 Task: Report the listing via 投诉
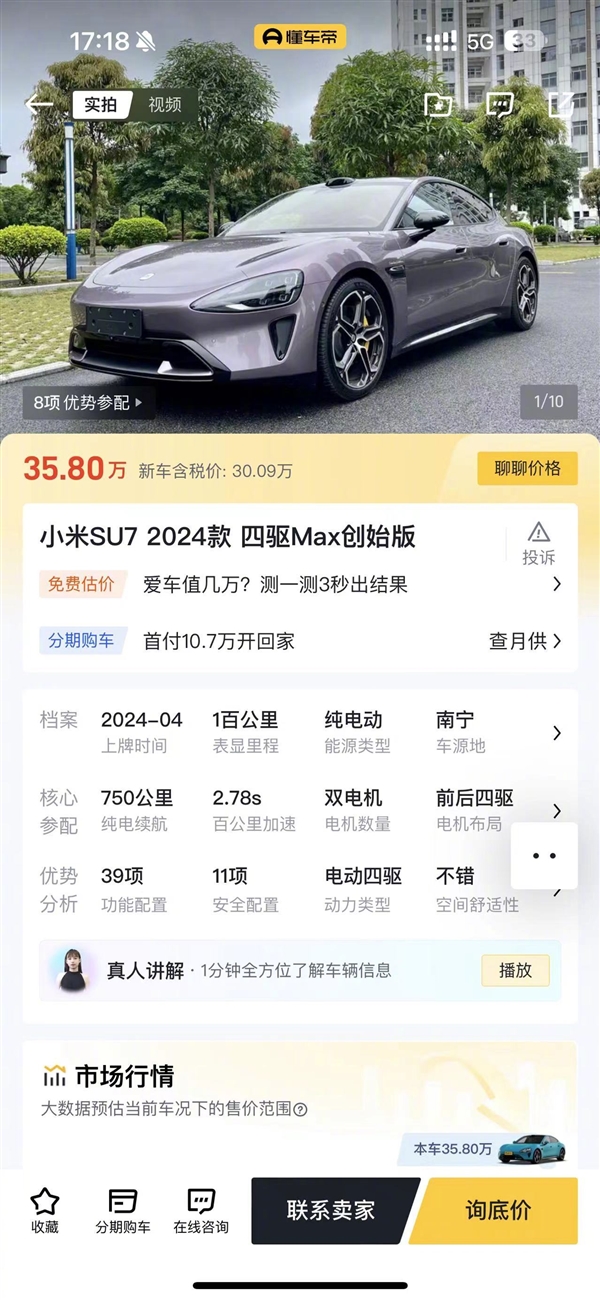(538, 543)
